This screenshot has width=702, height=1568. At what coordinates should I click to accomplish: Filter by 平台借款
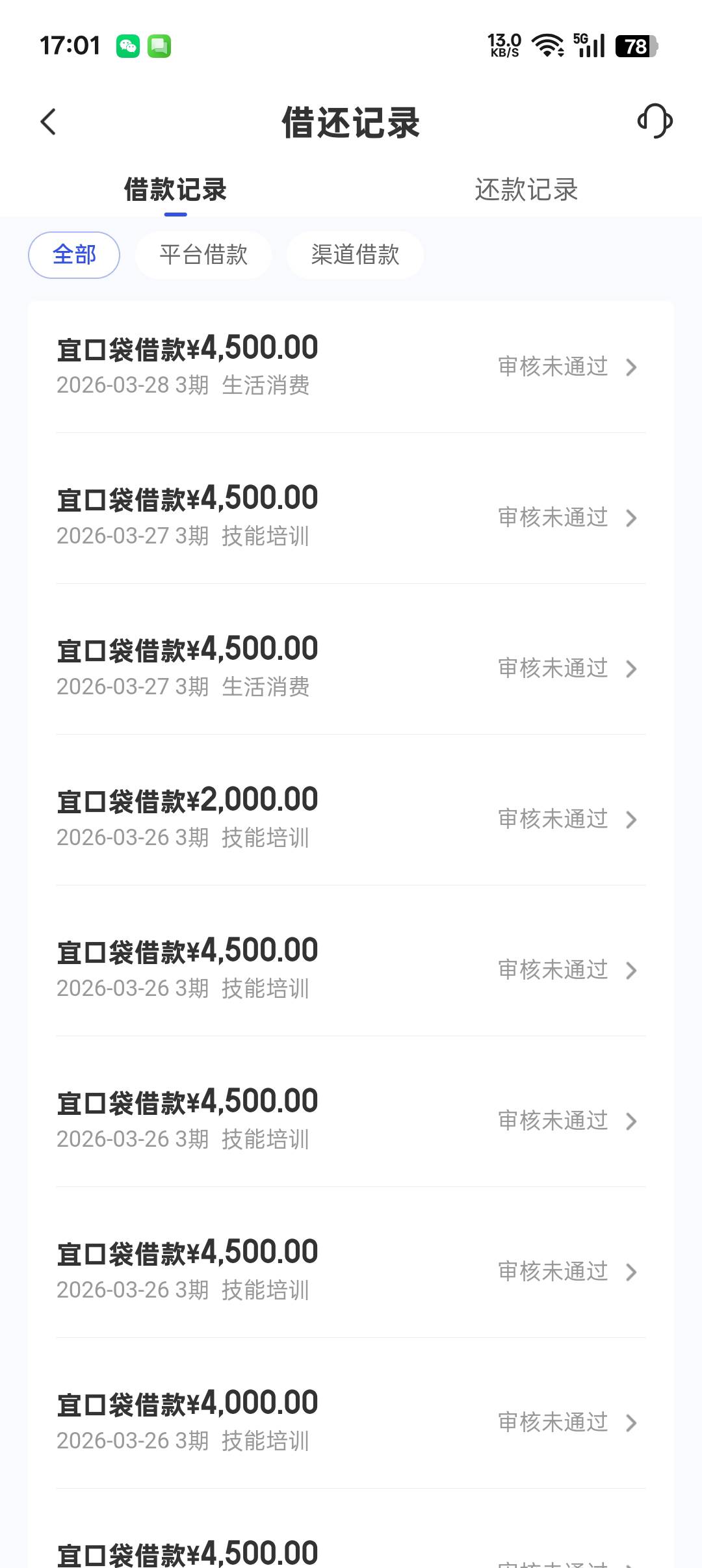[203, 255]
